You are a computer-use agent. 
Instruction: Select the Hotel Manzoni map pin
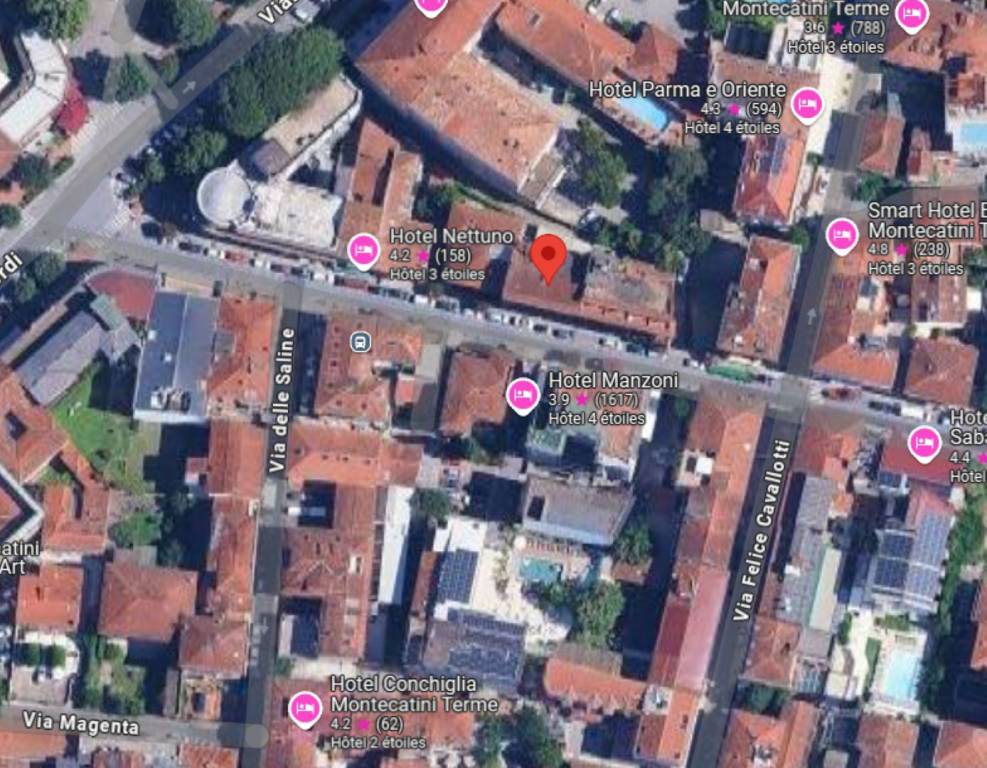[522, 395]
